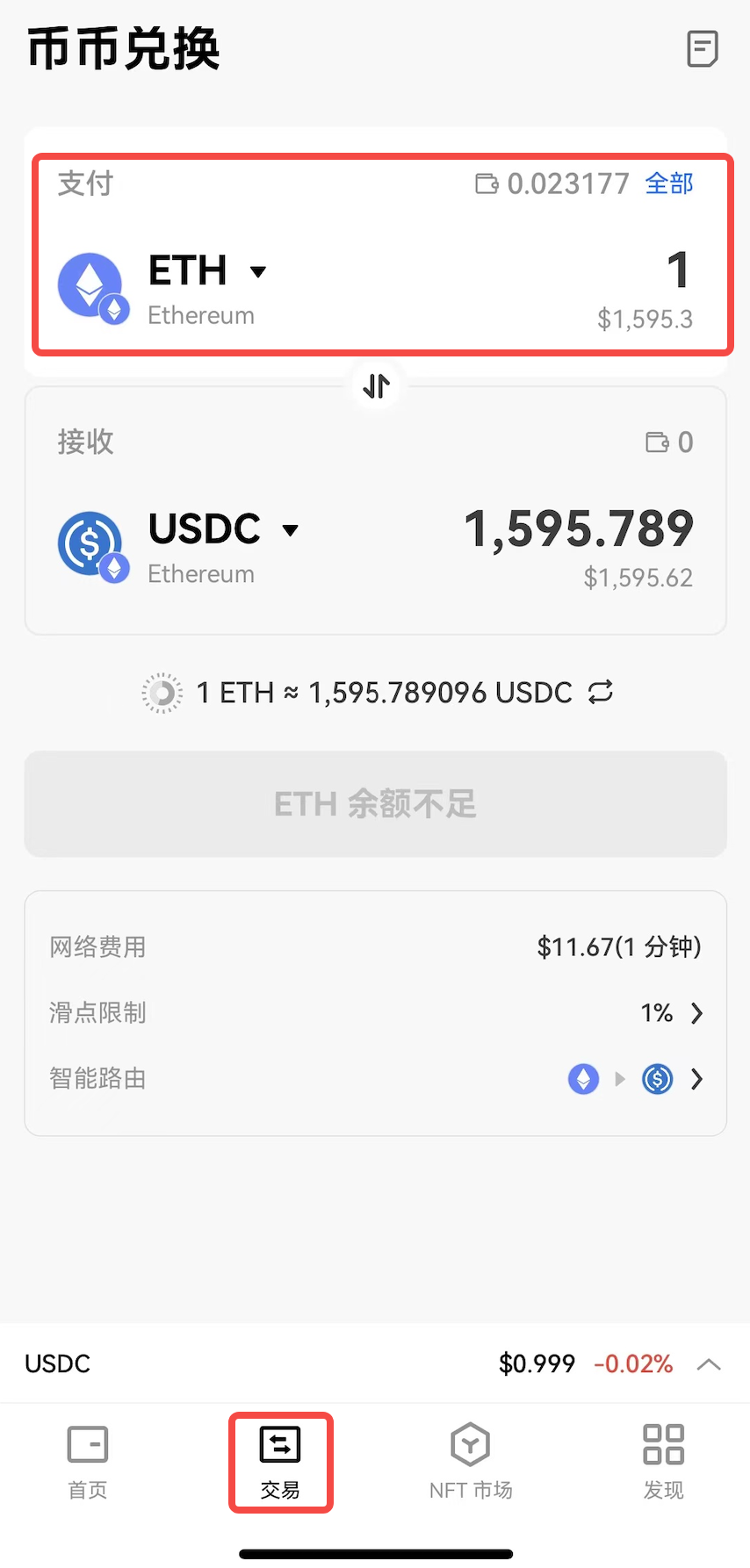Tap 全部 to use full ETH balance
The width and height of the screenshot is (750, 1568).
pyautogui.click(x=669, y=183)
